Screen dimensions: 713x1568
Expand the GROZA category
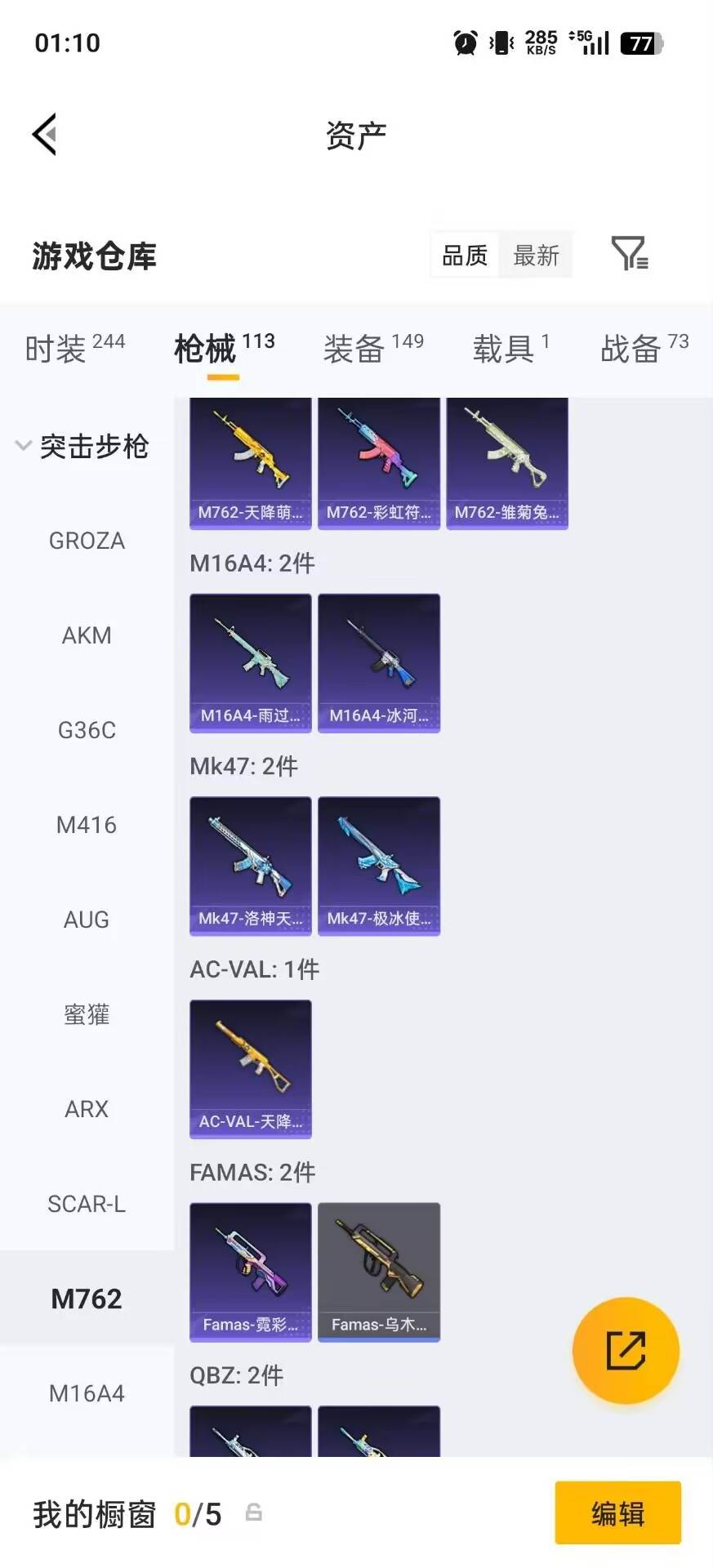pos(86,540)
